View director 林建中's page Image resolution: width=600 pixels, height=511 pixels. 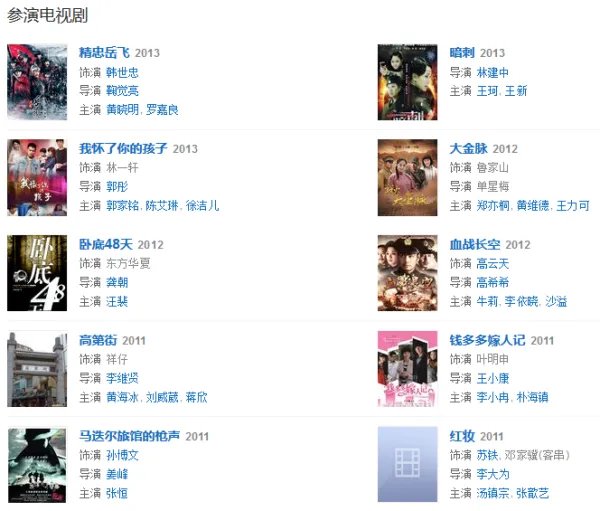click(493, 72)
